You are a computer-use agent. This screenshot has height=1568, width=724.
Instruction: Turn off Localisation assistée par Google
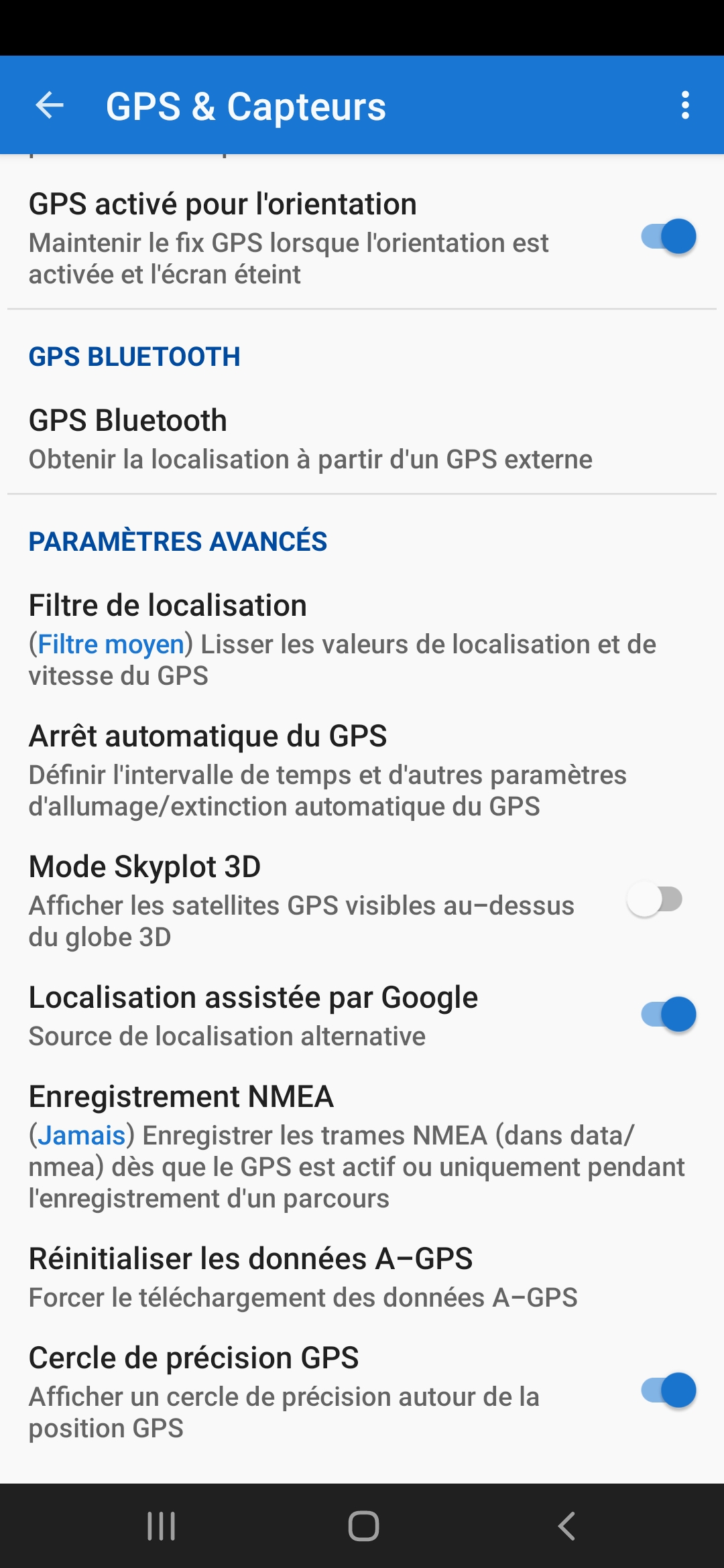[668, 1015]
